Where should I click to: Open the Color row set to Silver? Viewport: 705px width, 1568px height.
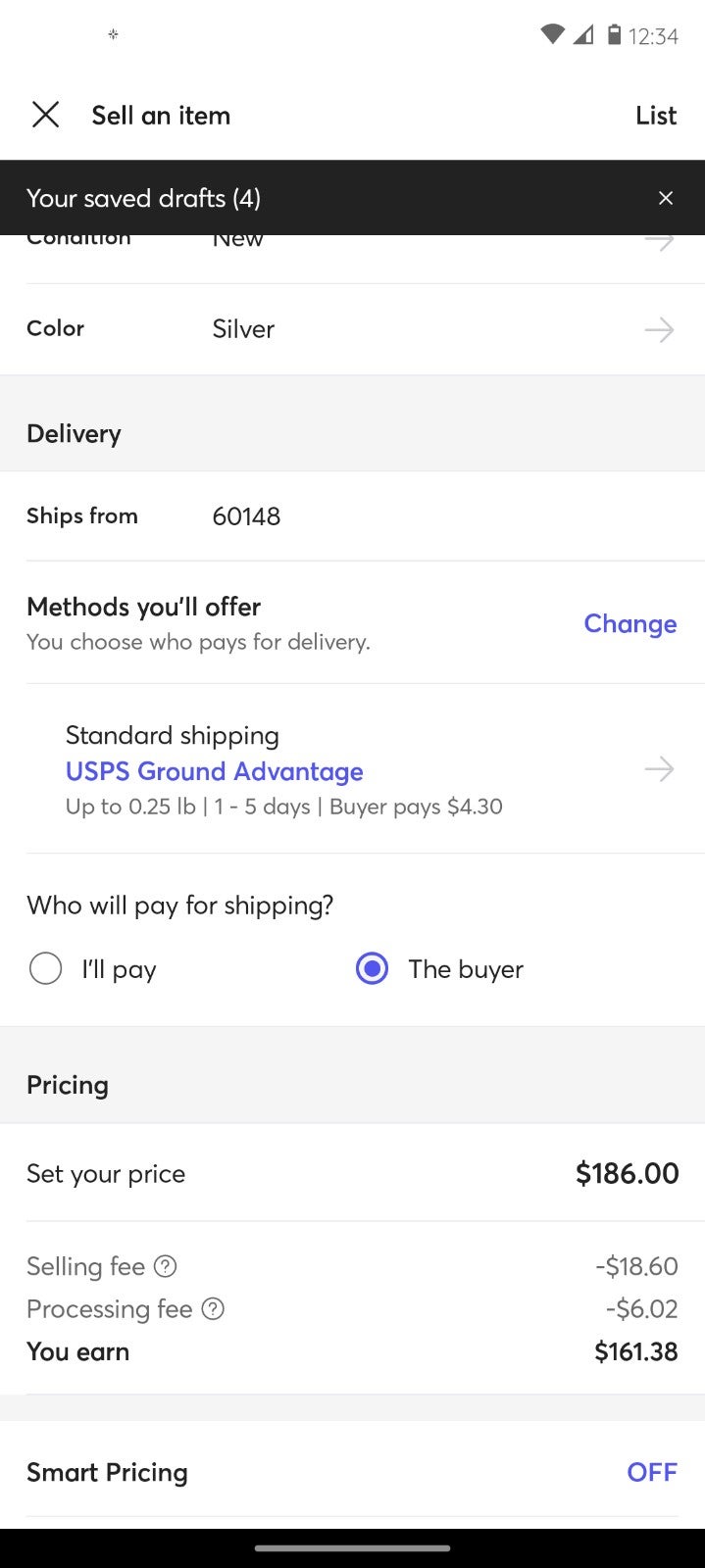point(352,329)
